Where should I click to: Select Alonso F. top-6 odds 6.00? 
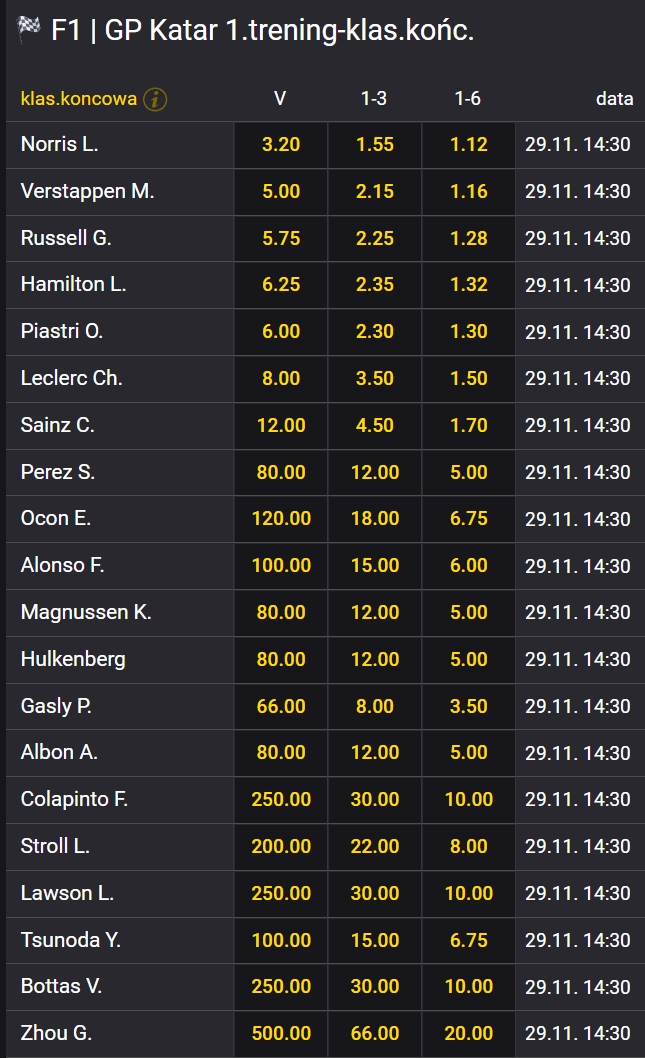[468, 566]
